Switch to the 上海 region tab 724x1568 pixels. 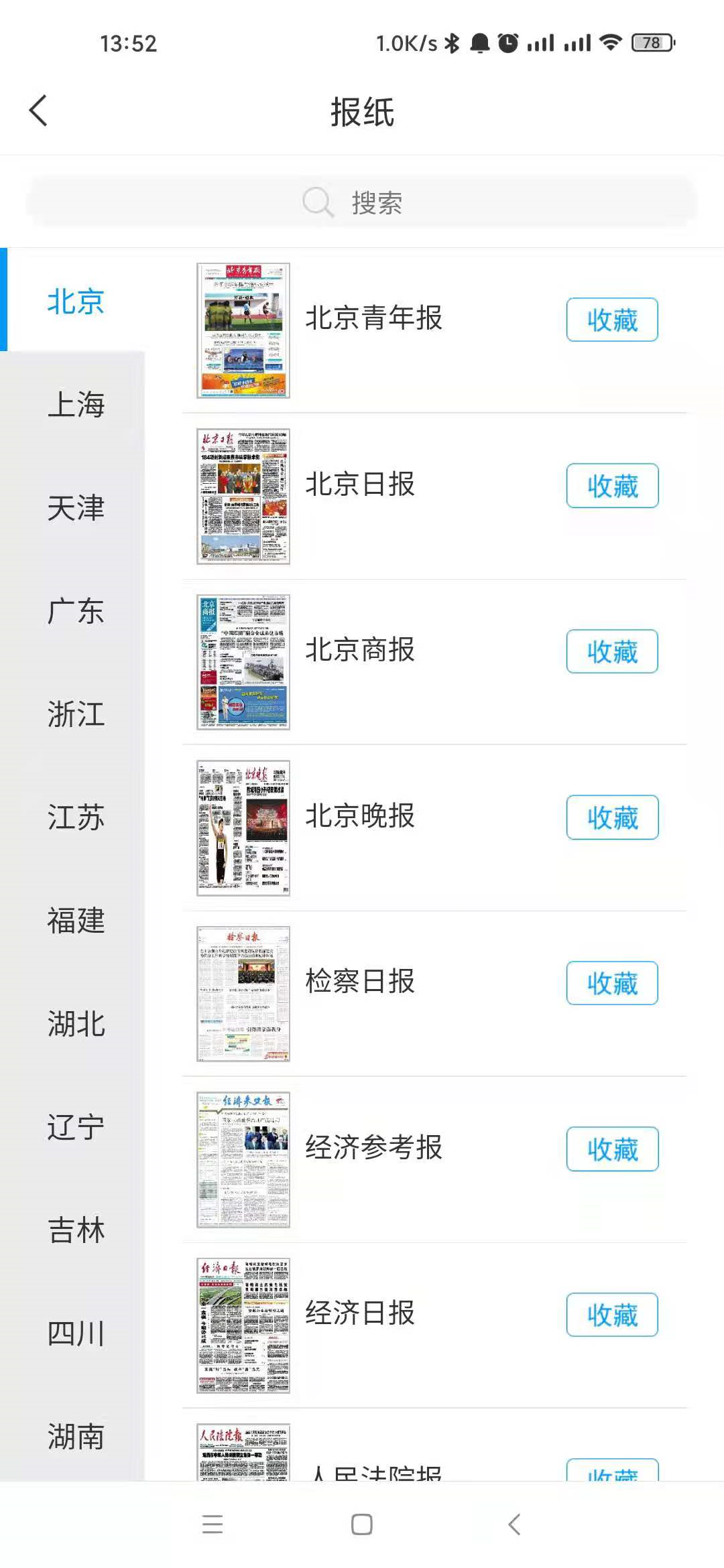(x=76, y=405)
